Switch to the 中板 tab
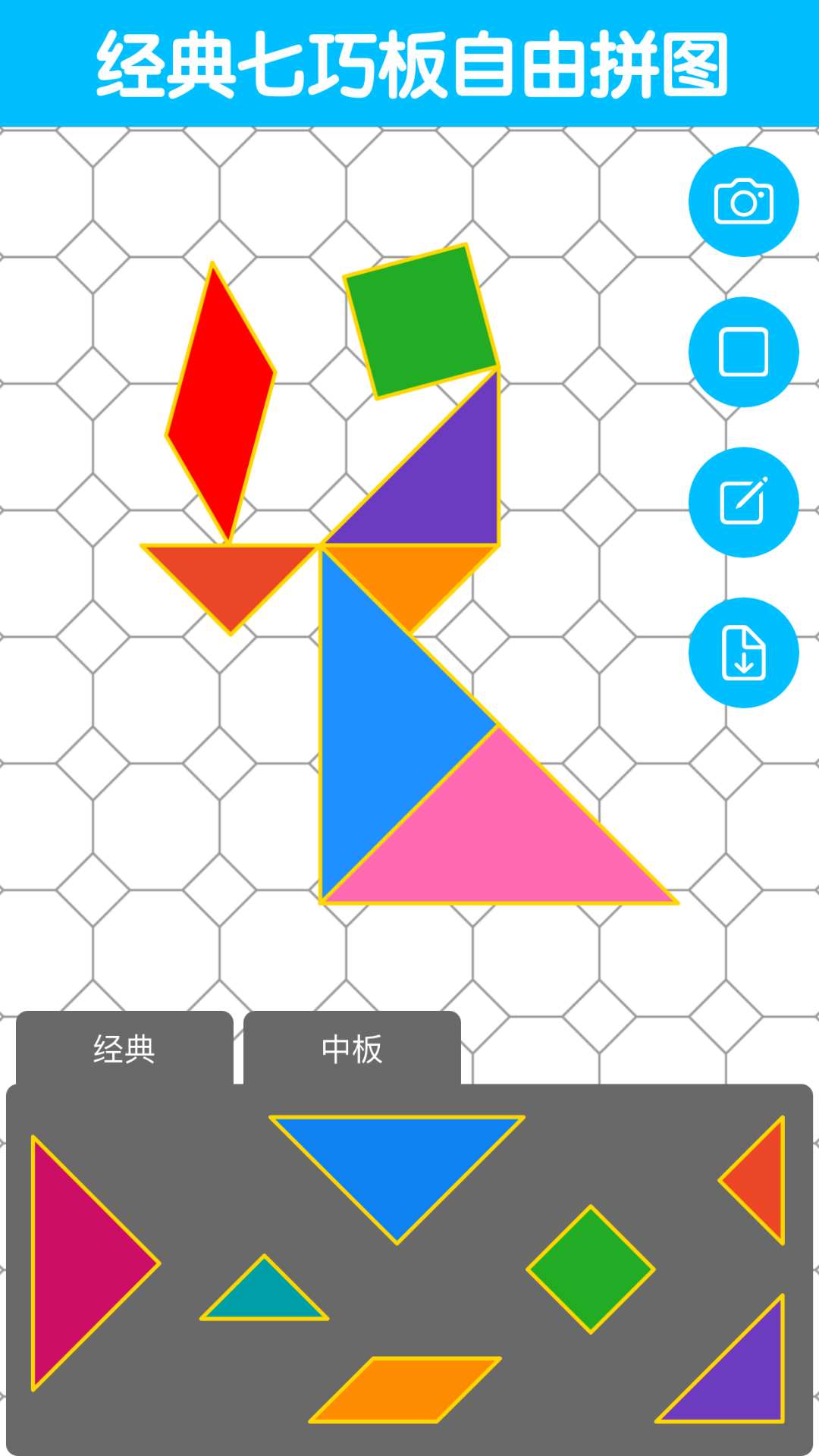Screen dimensions: 819x1456 tap(352, 1049)
